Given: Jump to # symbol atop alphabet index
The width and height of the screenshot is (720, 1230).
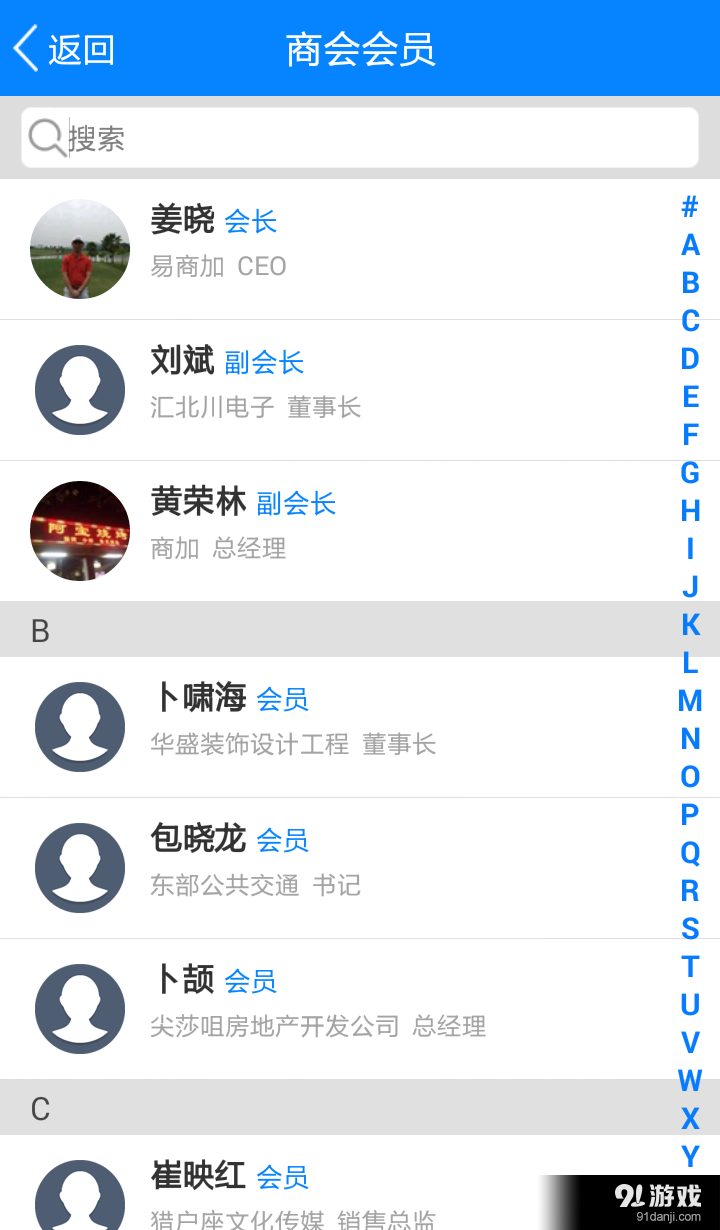Looking at the screenshot, I should tap(690, 207).
